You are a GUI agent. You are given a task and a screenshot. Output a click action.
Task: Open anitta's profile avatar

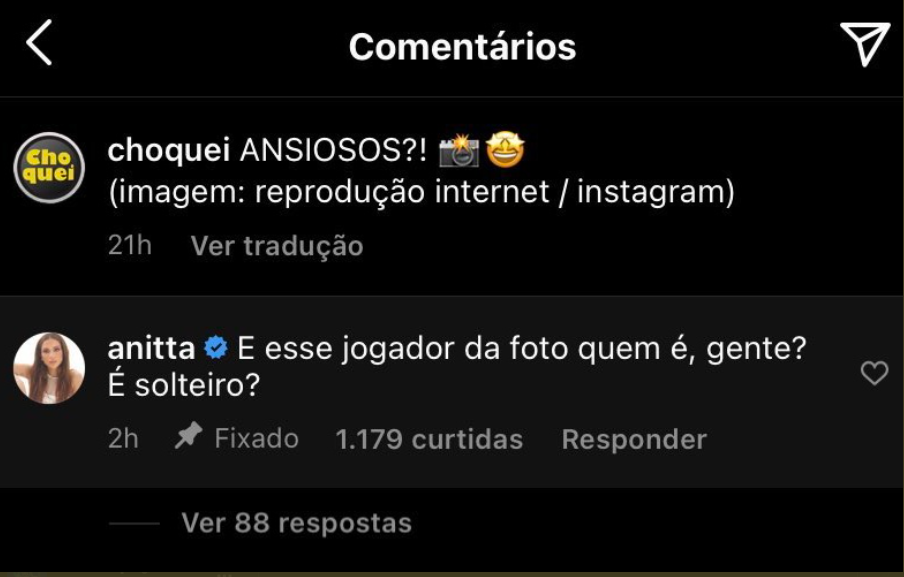click(x=48, y=368)
